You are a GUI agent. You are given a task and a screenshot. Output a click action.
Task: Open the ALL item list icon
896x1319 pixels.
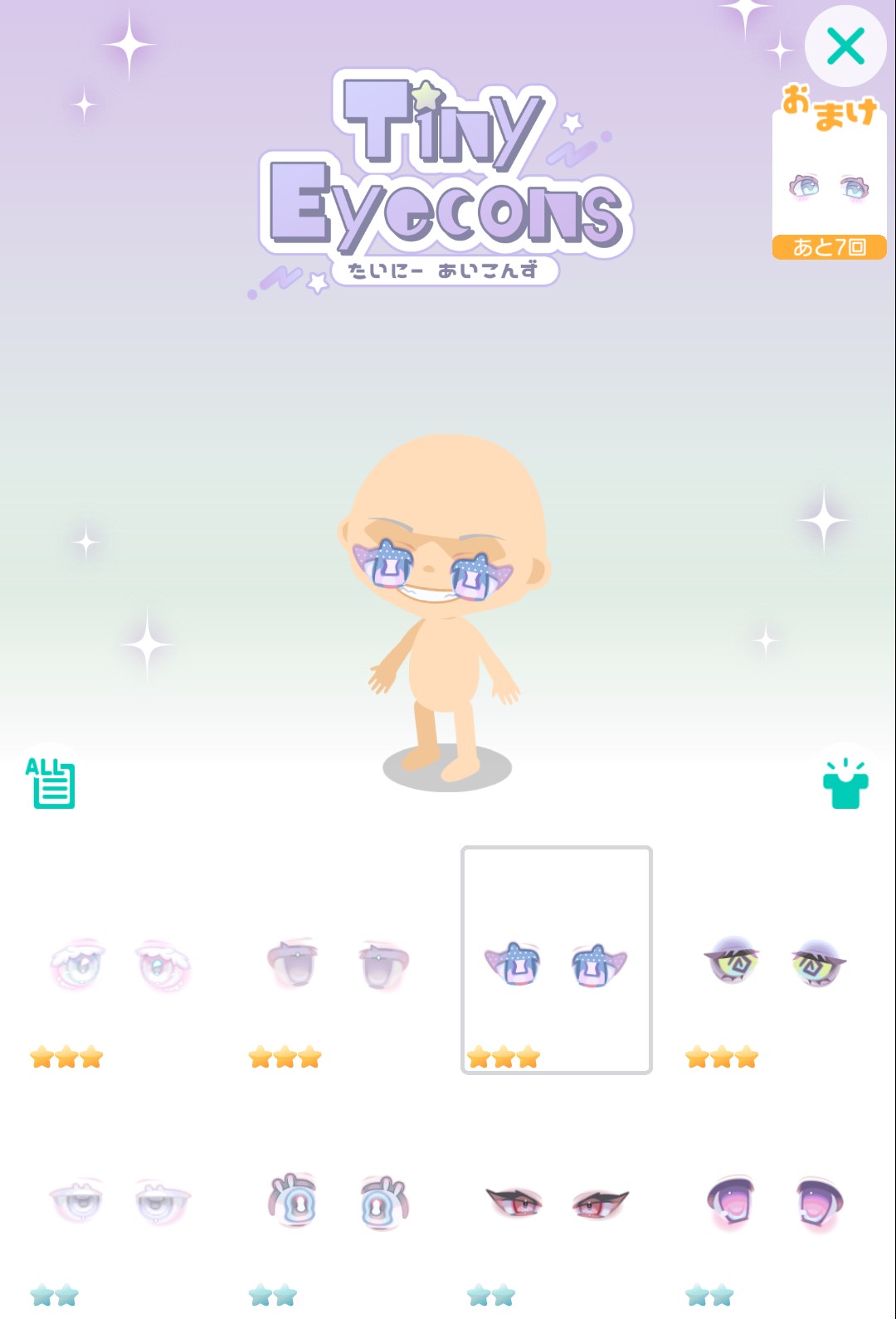[x=51, y=782]
